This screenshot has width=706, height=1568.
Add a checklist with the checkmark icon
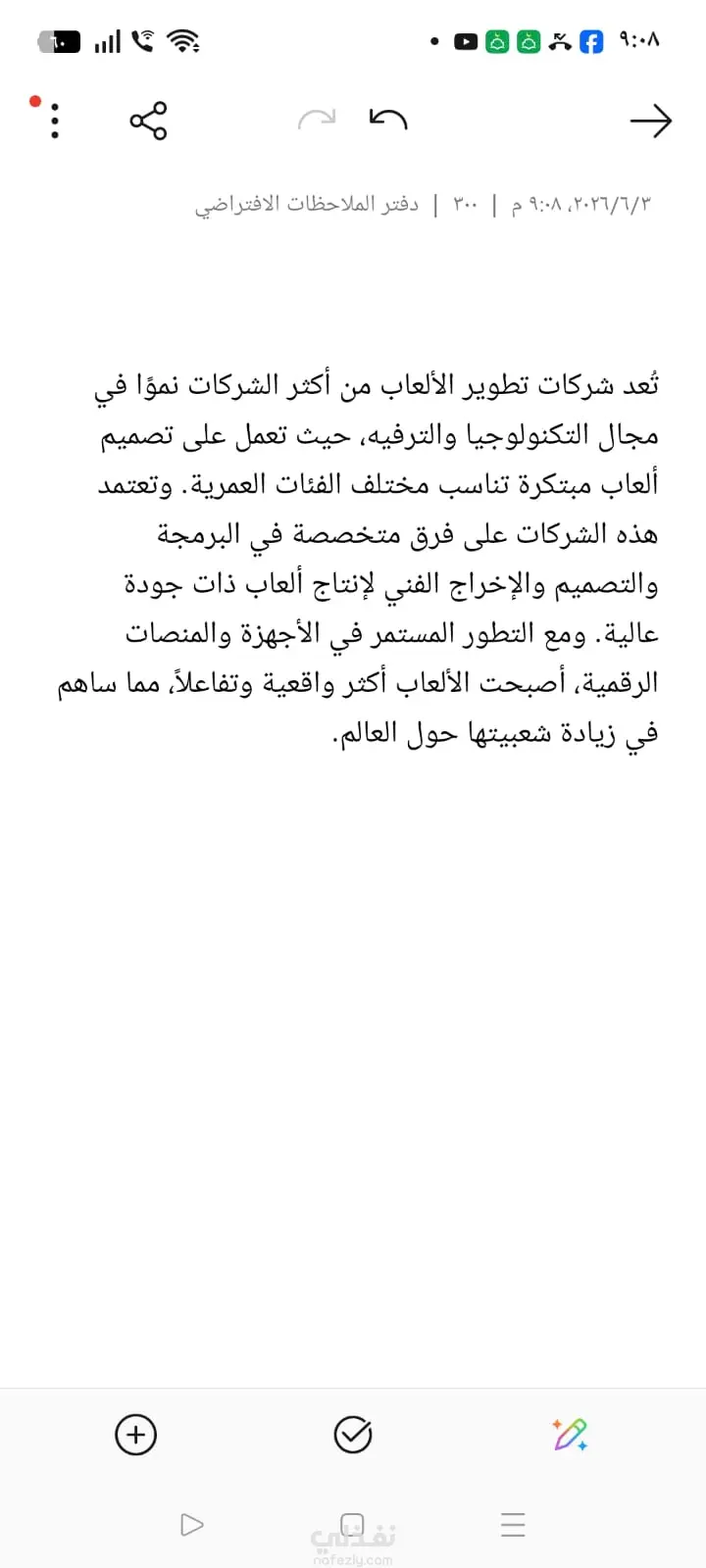pyautogui.click(x=353, y=1435)
